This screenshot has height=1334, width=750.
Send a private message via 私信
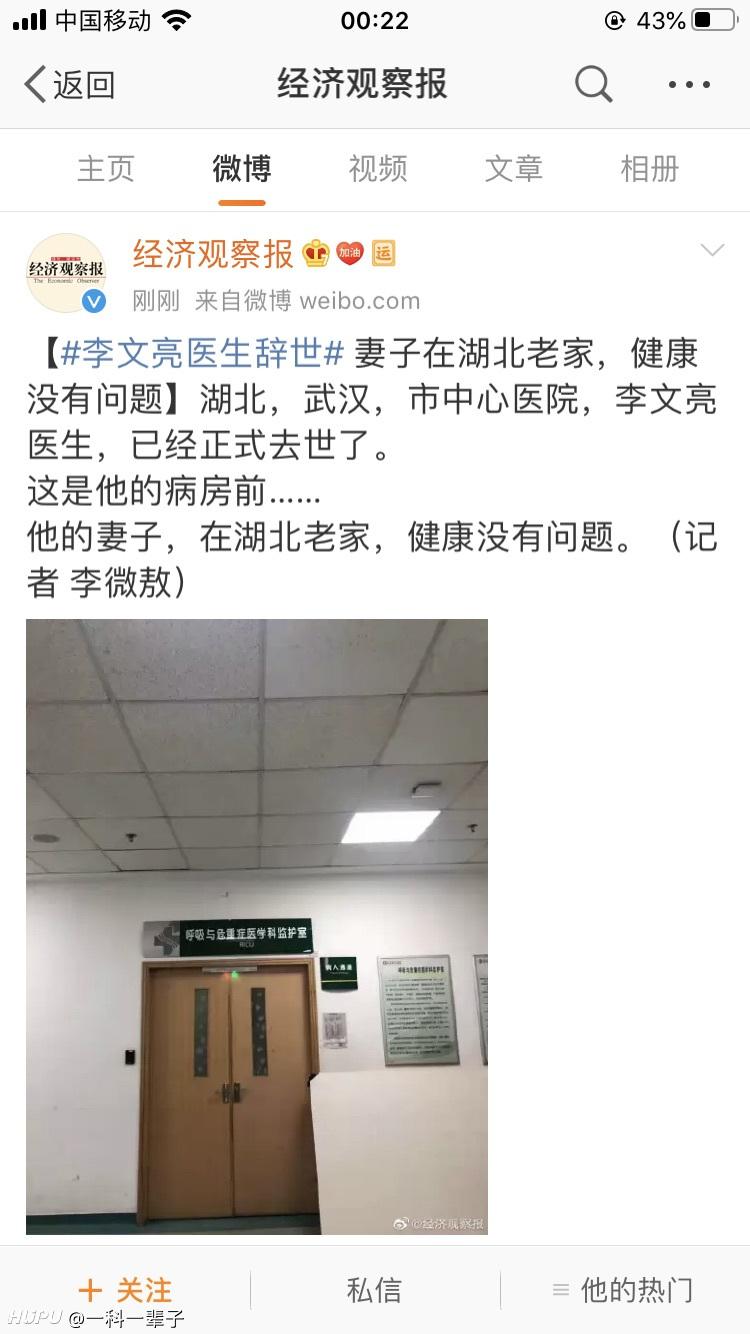pos(374,1290)
